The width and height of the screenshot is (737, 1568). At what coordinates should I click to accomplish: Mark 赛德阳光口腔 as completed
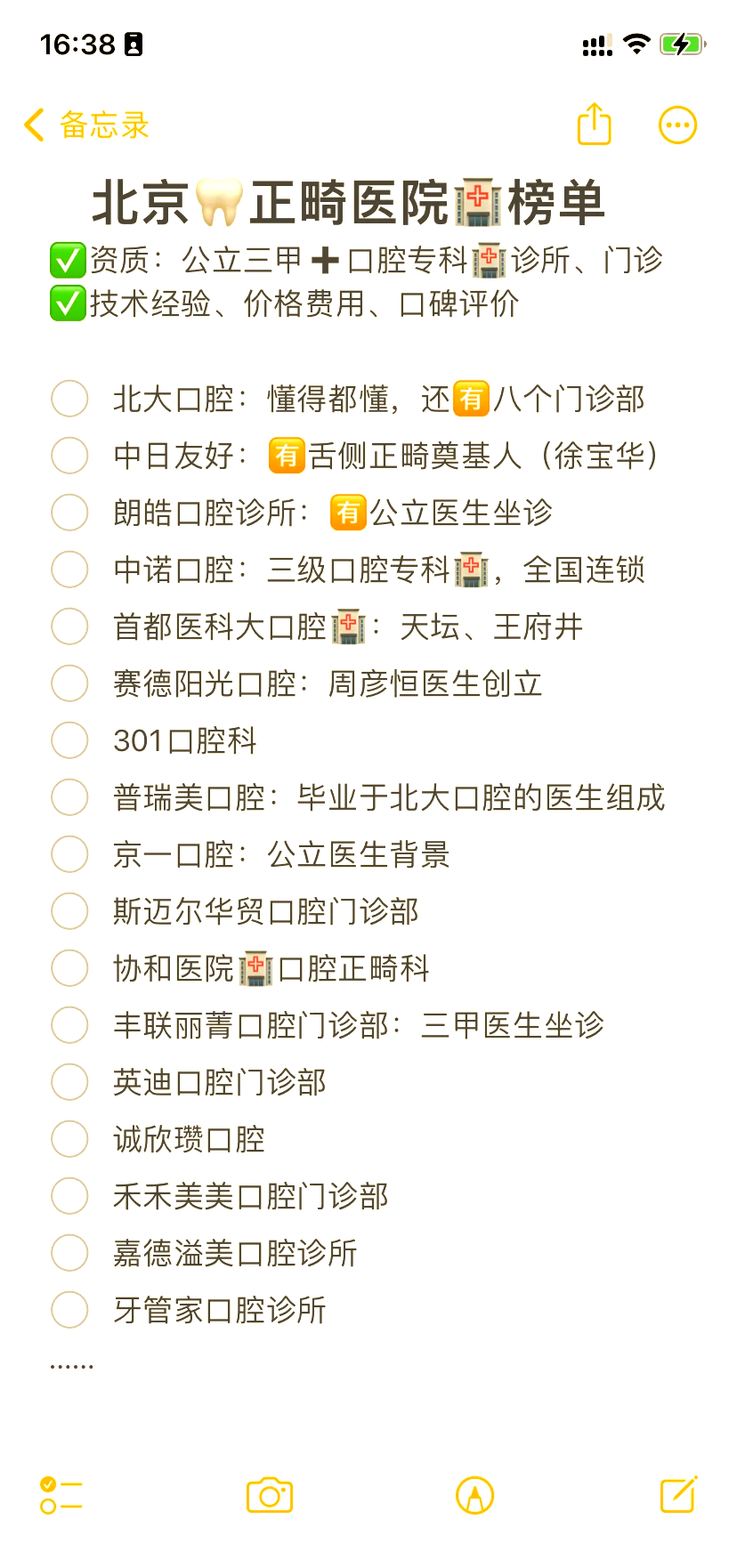69,683
